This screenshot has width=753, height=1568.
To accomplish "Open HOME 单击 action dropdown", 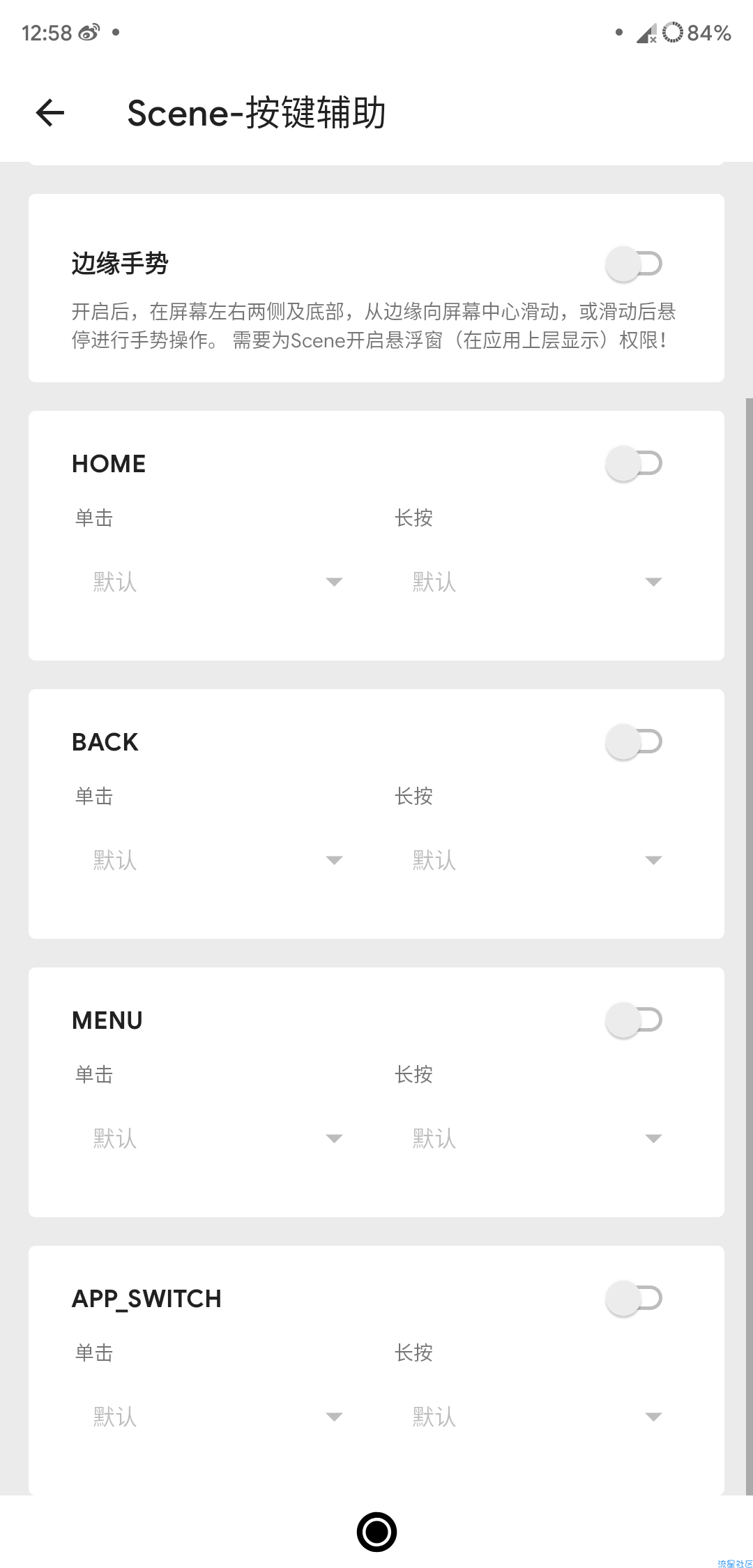I will 218,582.
